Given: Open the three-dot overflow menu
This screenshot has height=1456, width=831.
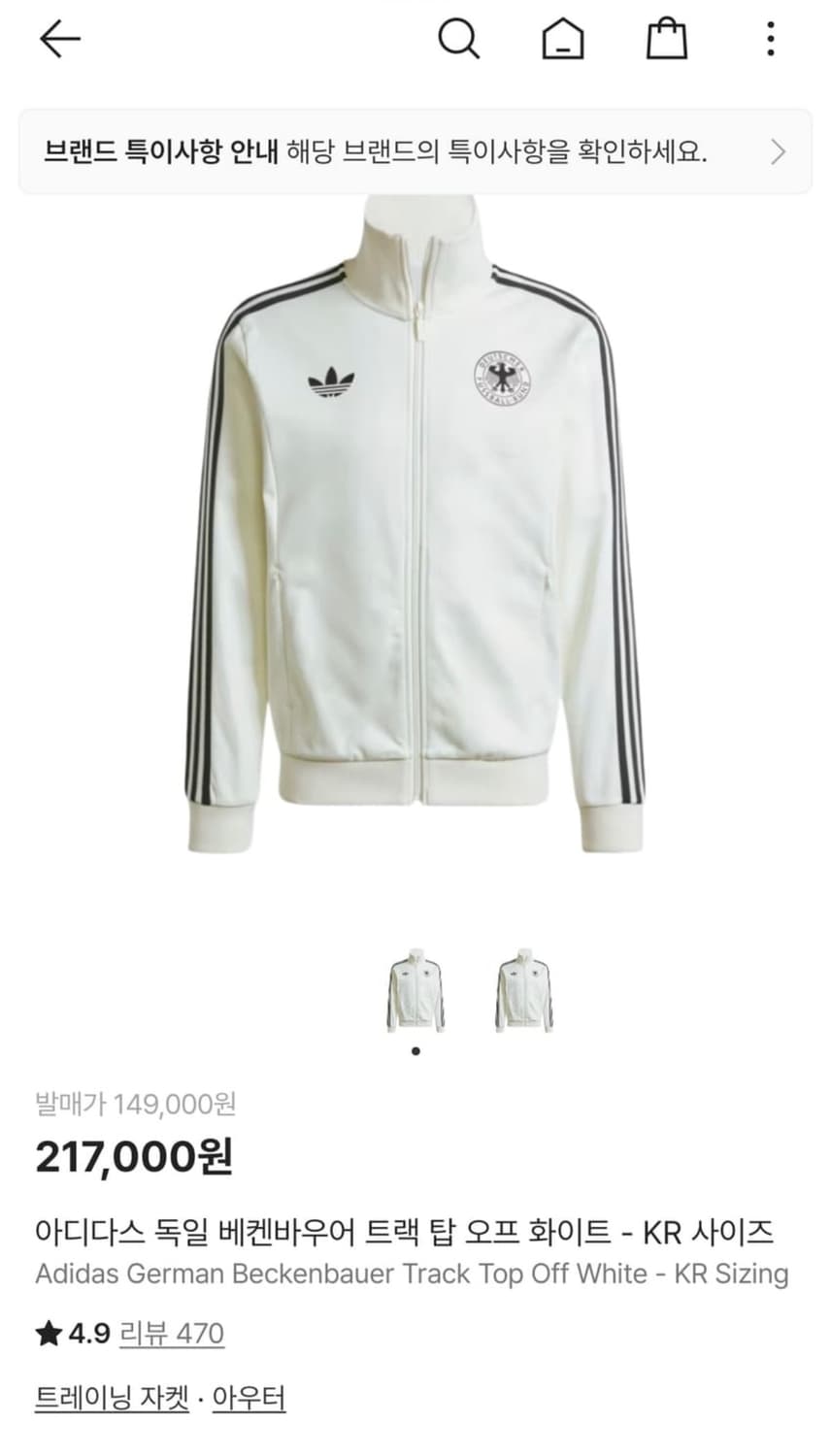Looking at the screenshot, I should tap(771, 39).
